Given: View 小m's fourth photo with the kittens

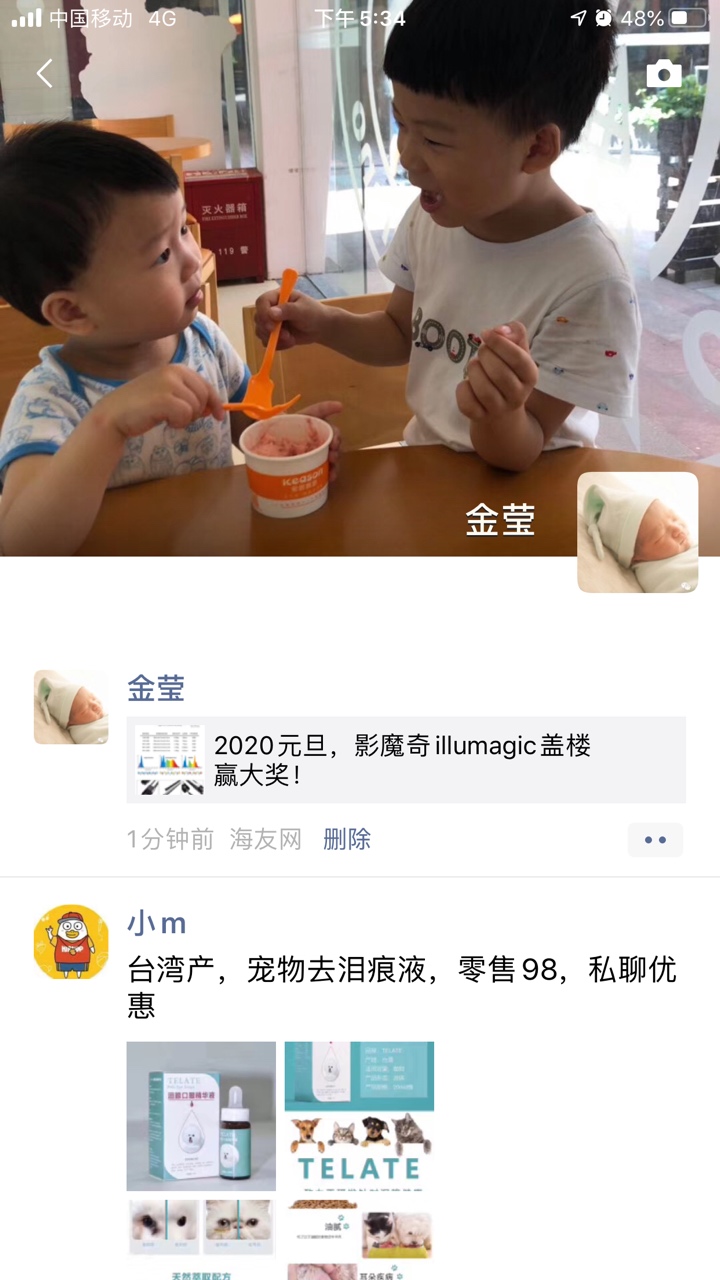Looking at the screenshot, I should click(359, 1240).
